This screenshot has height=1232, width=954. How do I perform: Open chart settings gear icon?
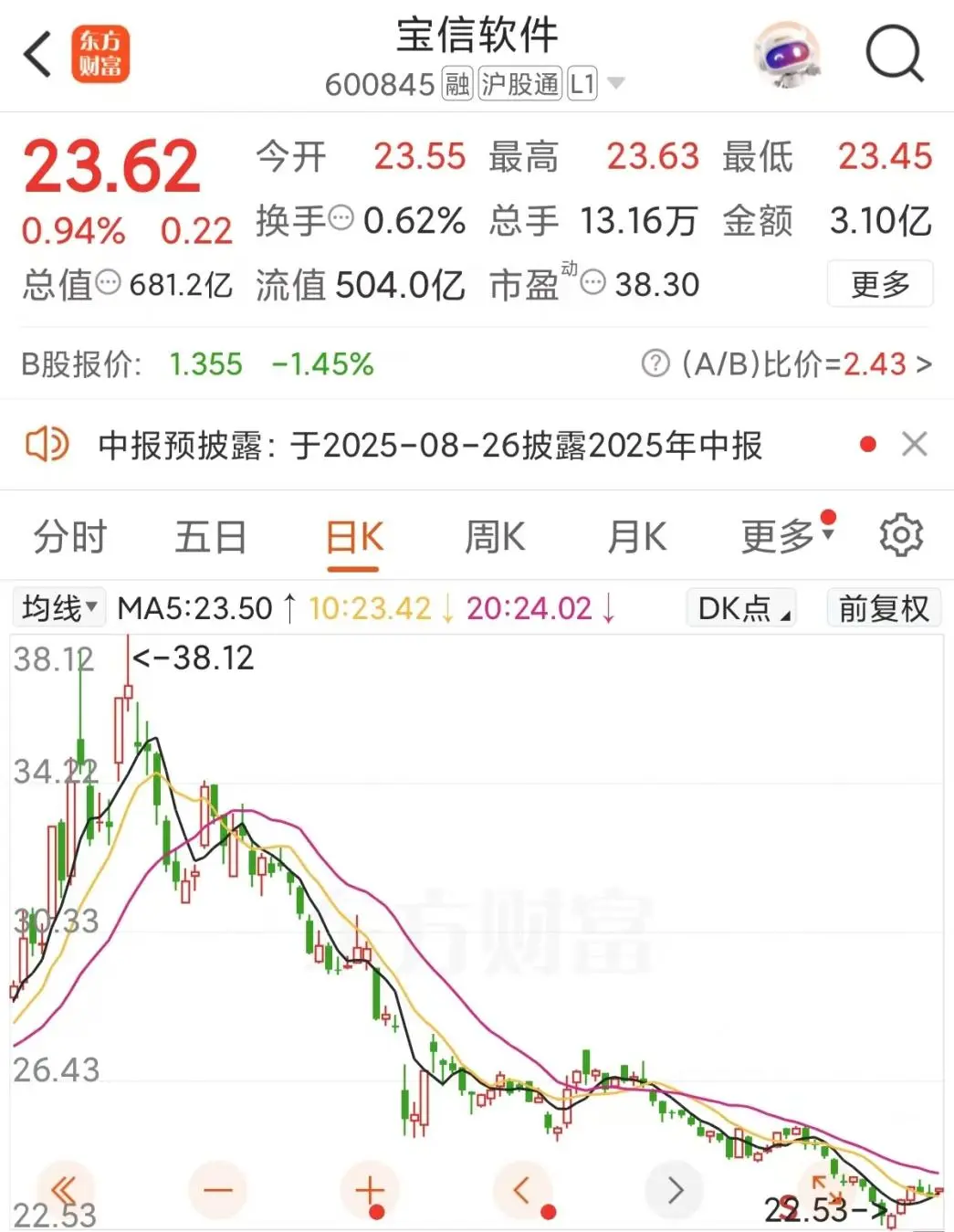tap(901, 536)
